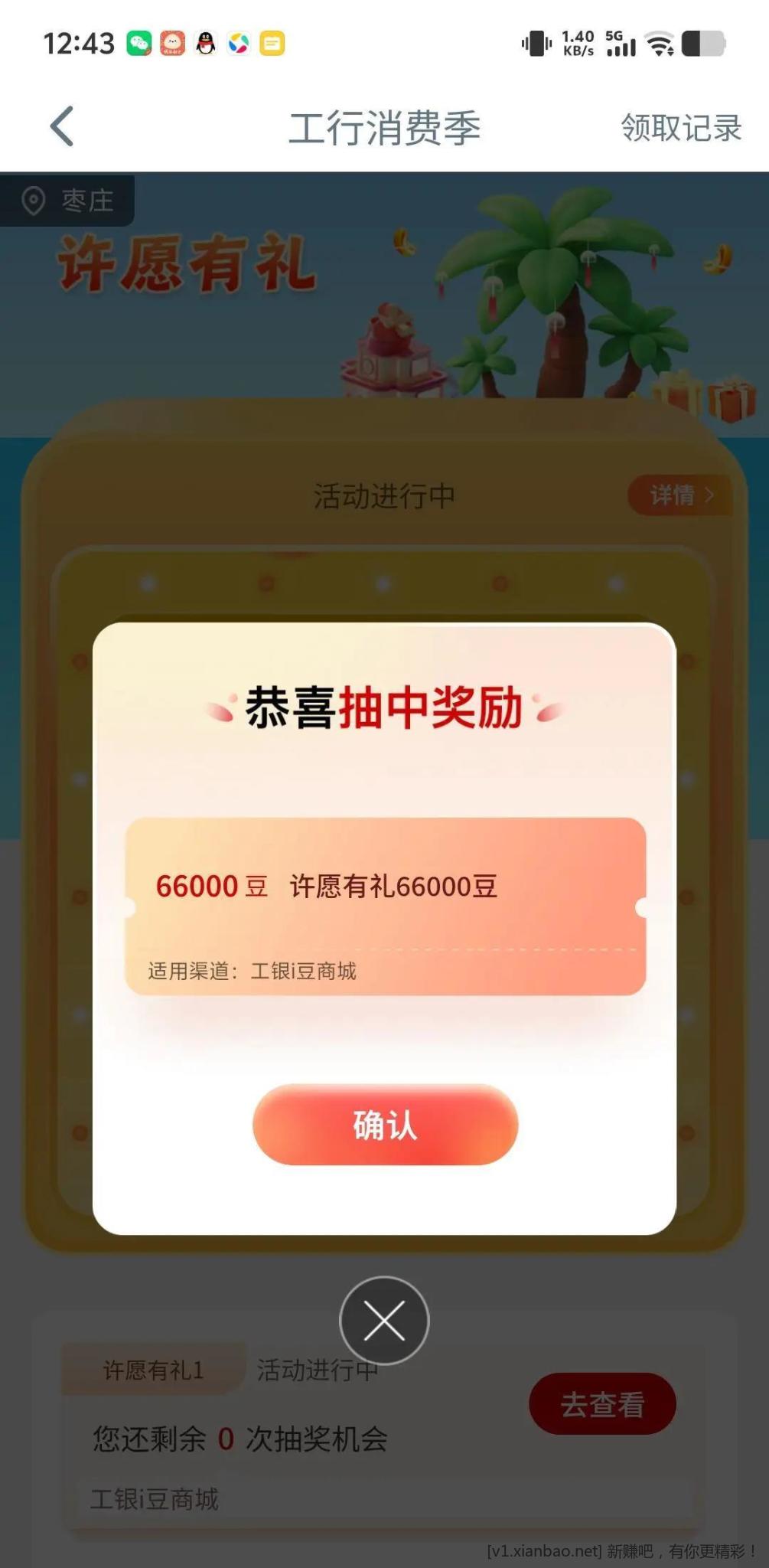Tap the battery status indicator
The height and width of the screenshot is (1568, 769).
(x=701, y=44)
